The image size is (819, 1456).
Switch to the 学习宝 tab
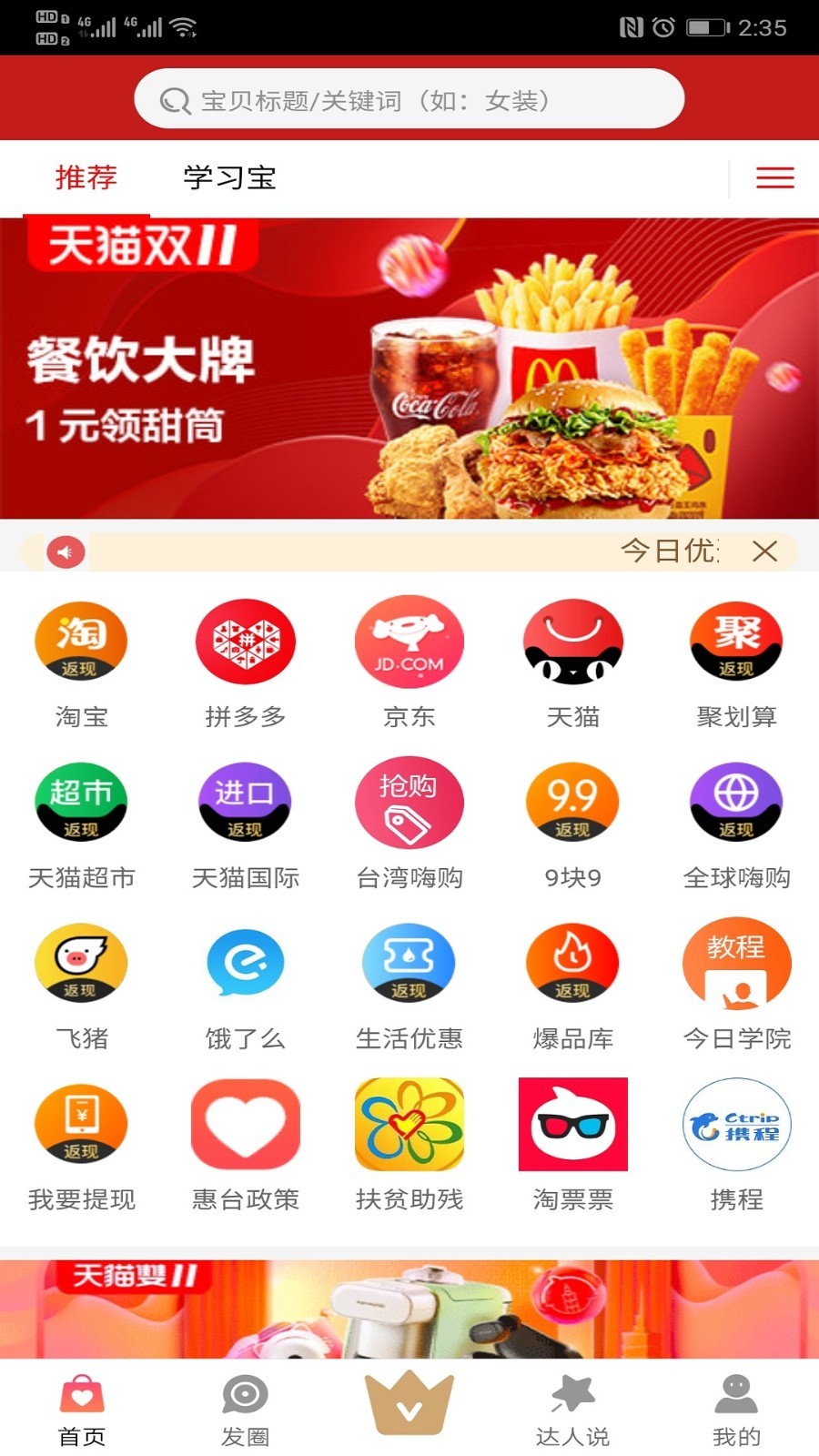click(229, 177)
